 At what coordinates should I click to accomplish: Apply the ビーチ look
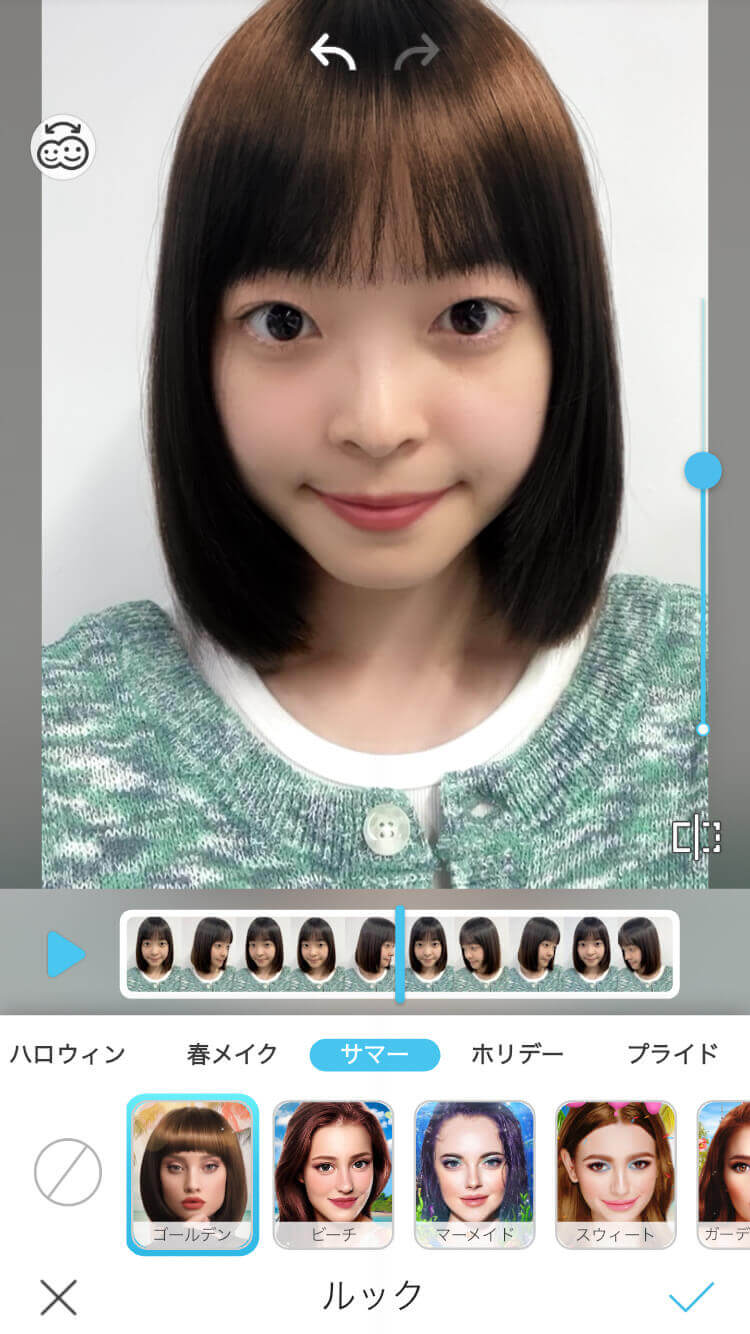(x=333, y=1174)
